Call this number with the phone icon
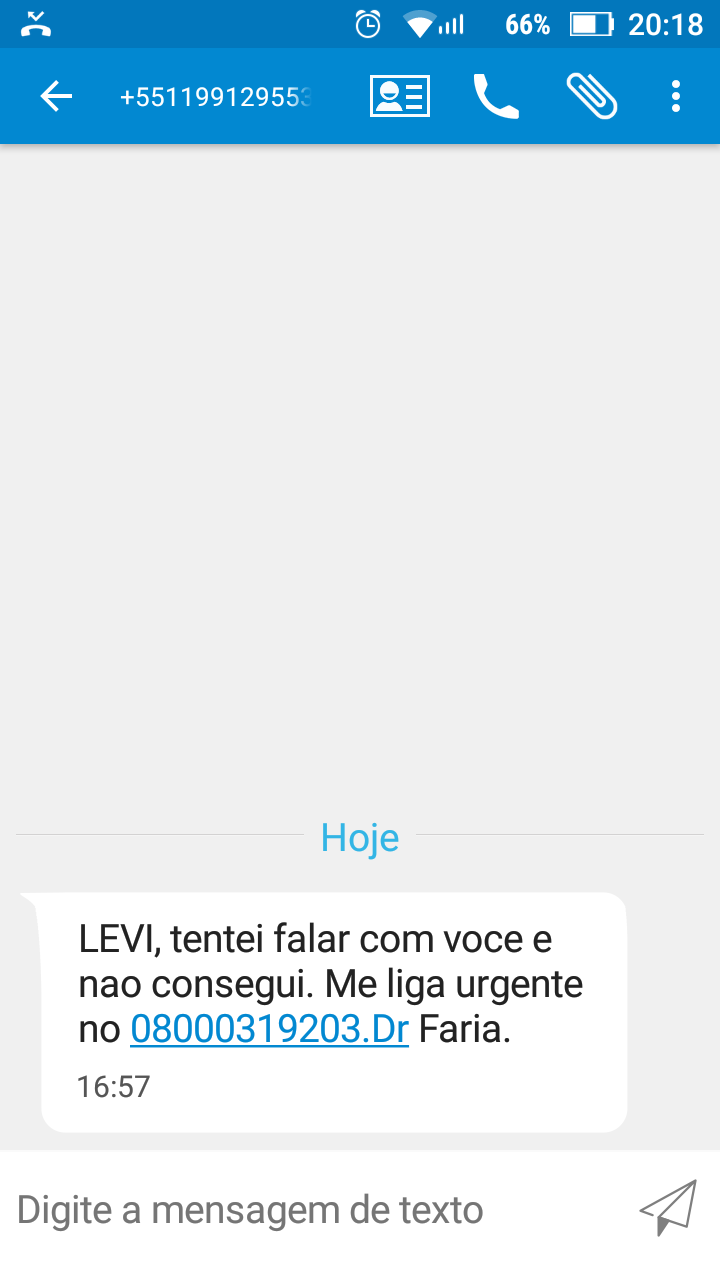The image size is (720, 1280). coord(496,97)
